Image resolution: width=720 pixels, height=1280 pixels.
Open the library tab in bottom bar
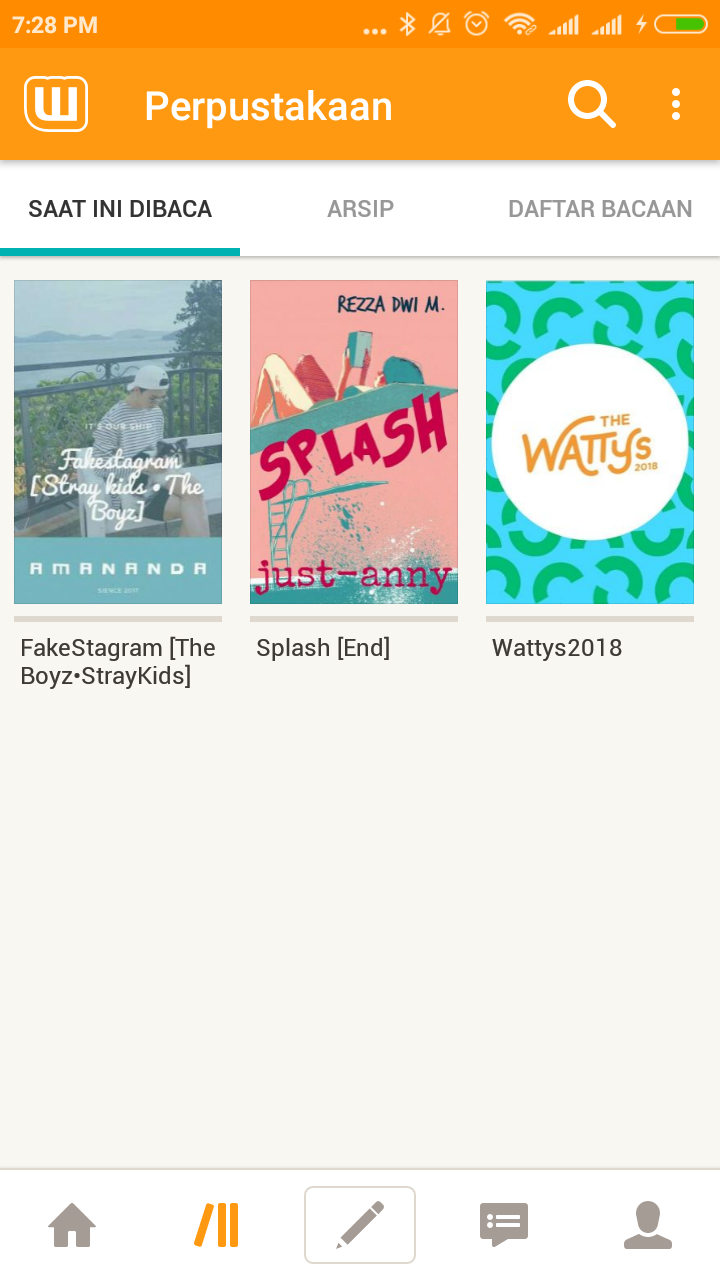(x=216, y=1225)
